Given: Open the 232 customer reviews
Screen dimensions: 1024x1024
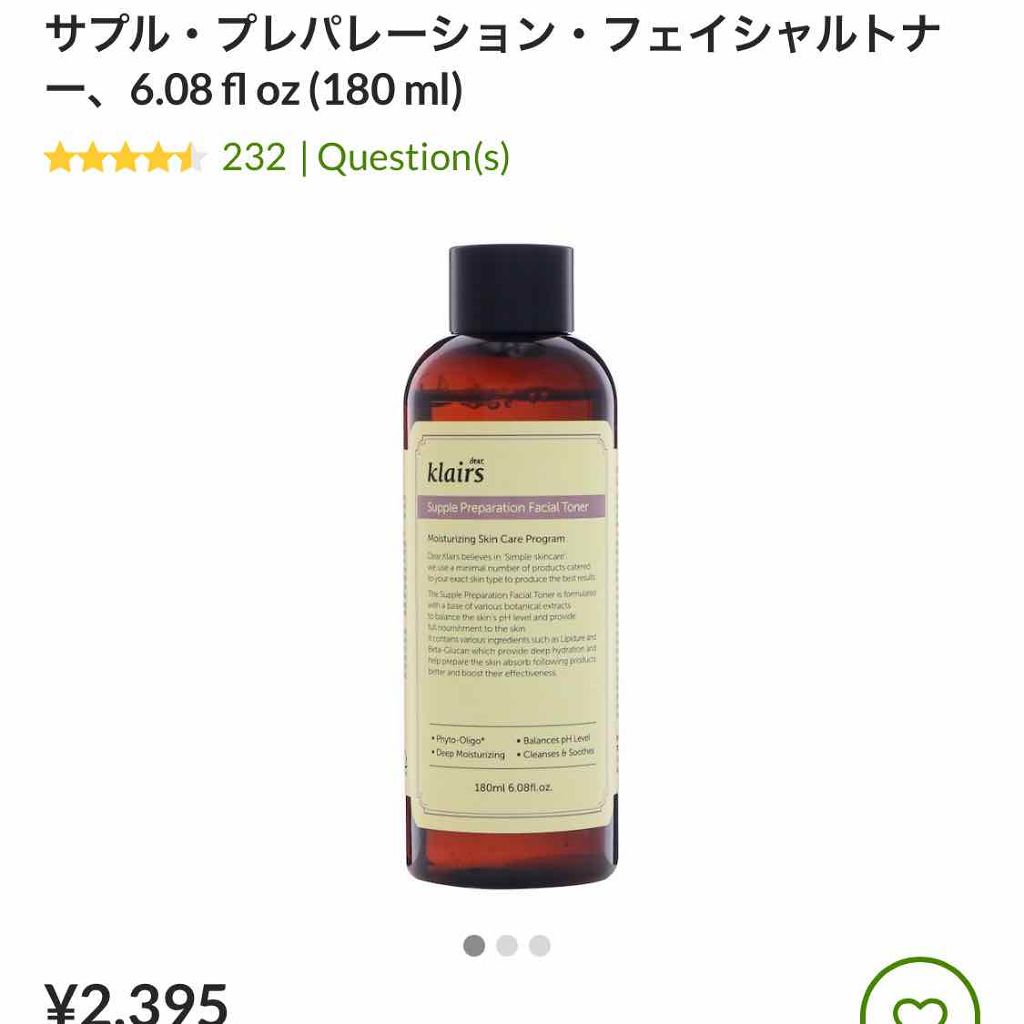Looking at the screenshot, I should 253,157.
